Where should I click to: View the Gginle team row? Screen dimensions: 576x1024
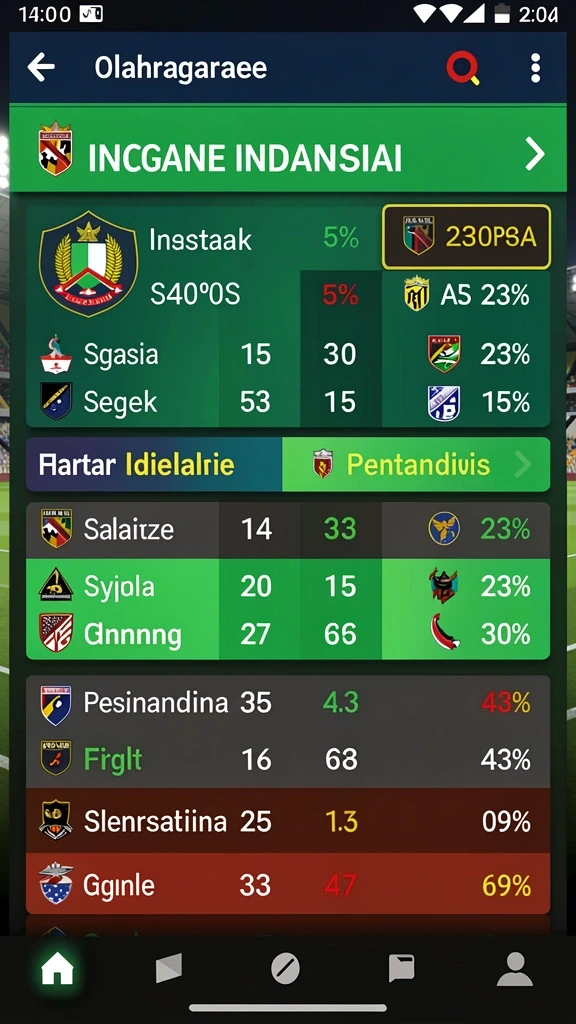[x=288, y=885]
